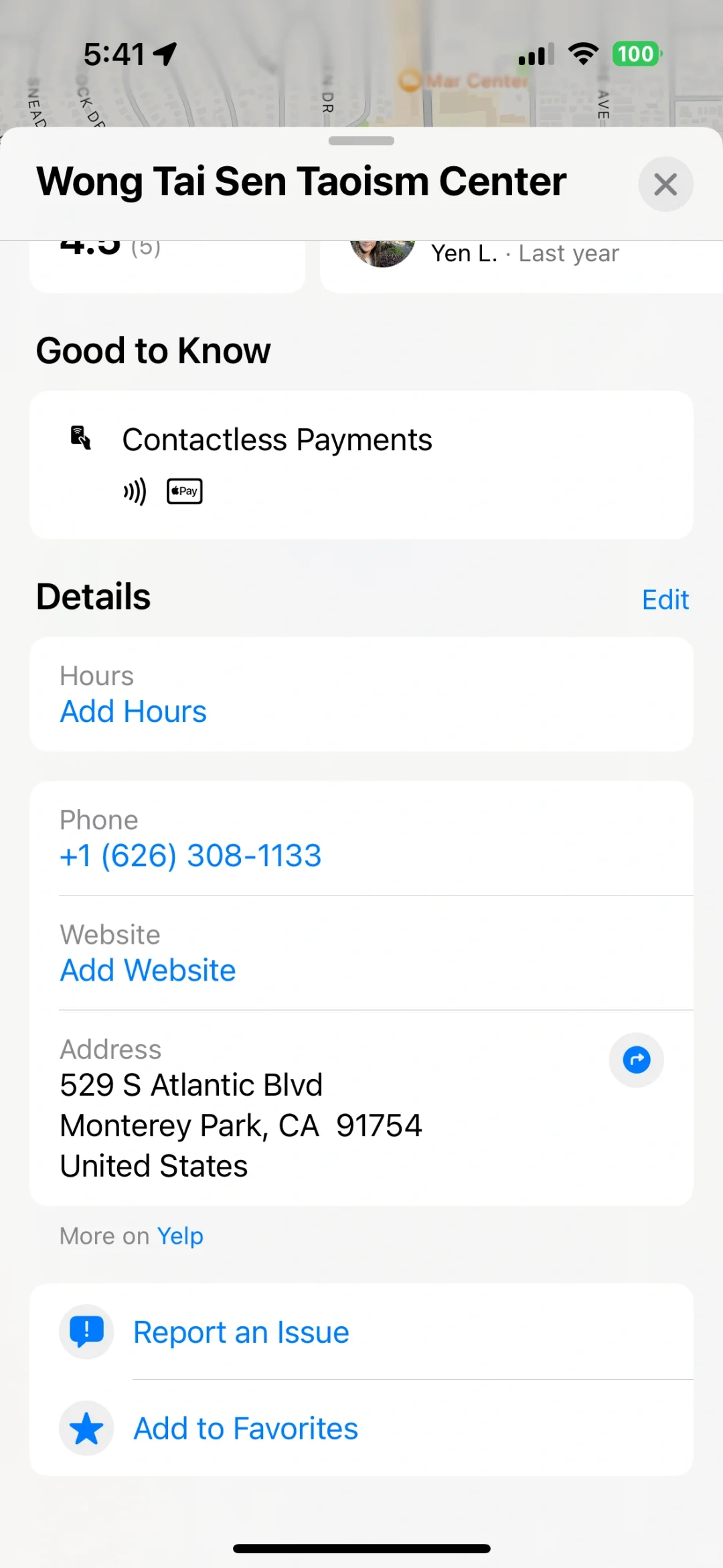Open more info on Yelp
This screenshot has width=723, height=1568.
(x=180, y=1236)
